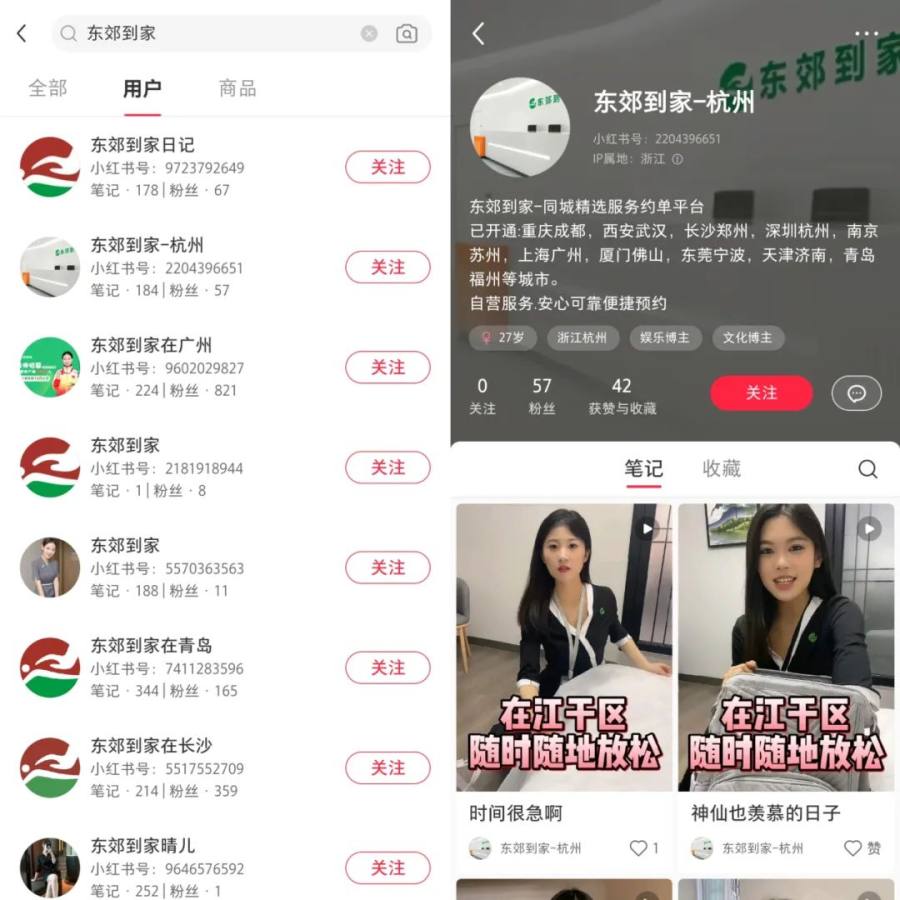Search within this profile's notes

[x=867, y=469]
